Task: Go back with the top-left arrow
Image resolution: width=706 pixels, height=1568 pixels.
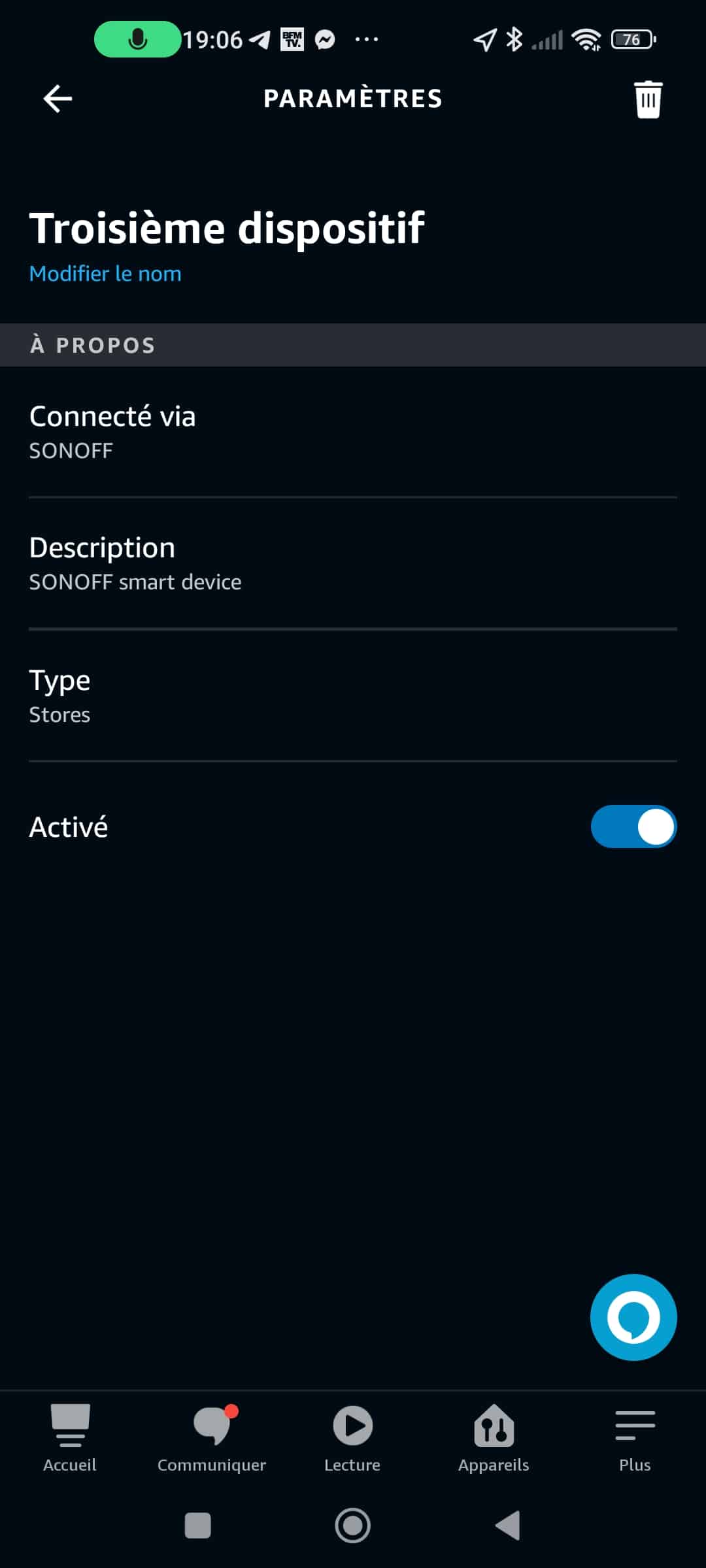Action: (x=58, y=99)
